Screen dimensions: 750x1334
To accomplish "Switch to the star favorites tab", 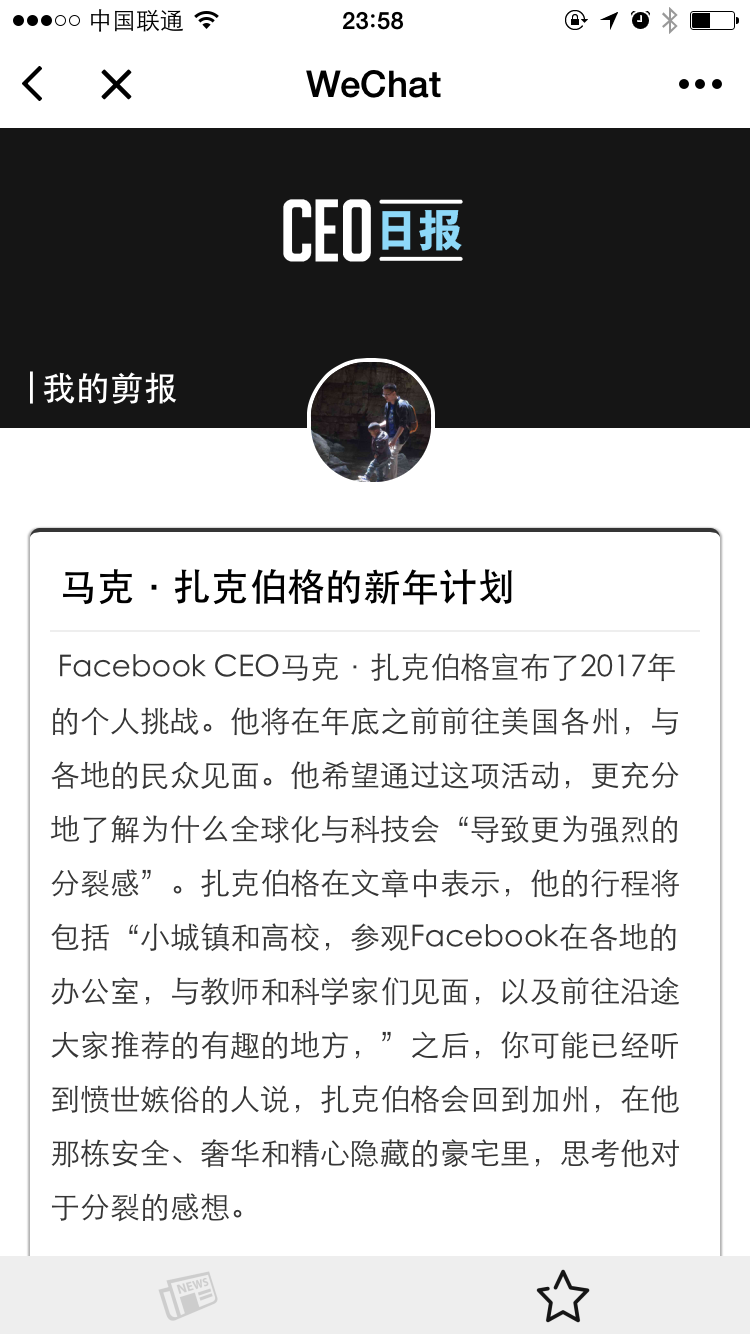I will point(562,1296).
